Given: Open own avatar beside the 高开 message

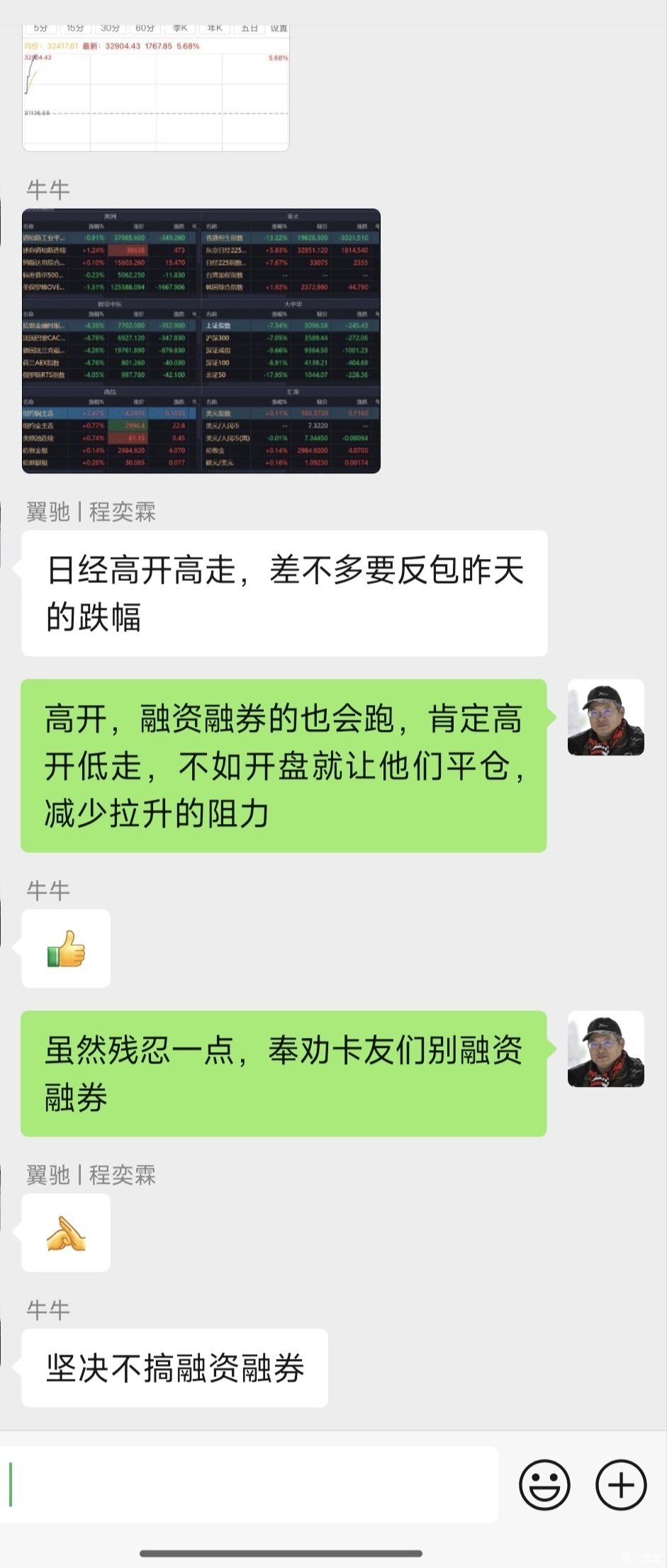Looking at the screenshot, I should point(605,717).
